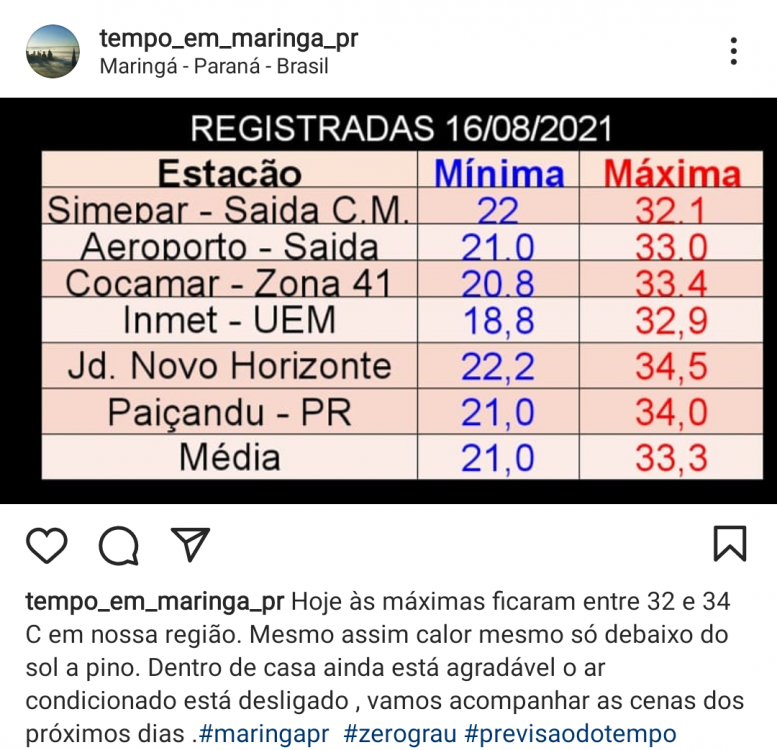Open the #maringapr hashtag
777x750 pixels.
[263, 733]
